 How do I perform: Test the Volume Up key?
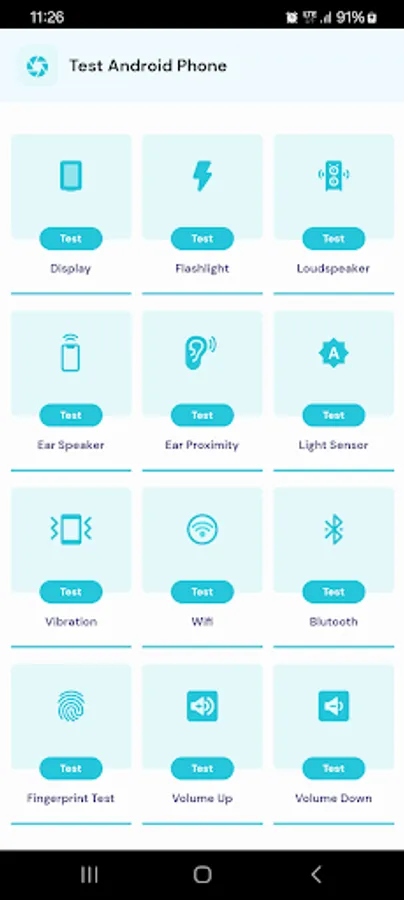pos(202,768)
